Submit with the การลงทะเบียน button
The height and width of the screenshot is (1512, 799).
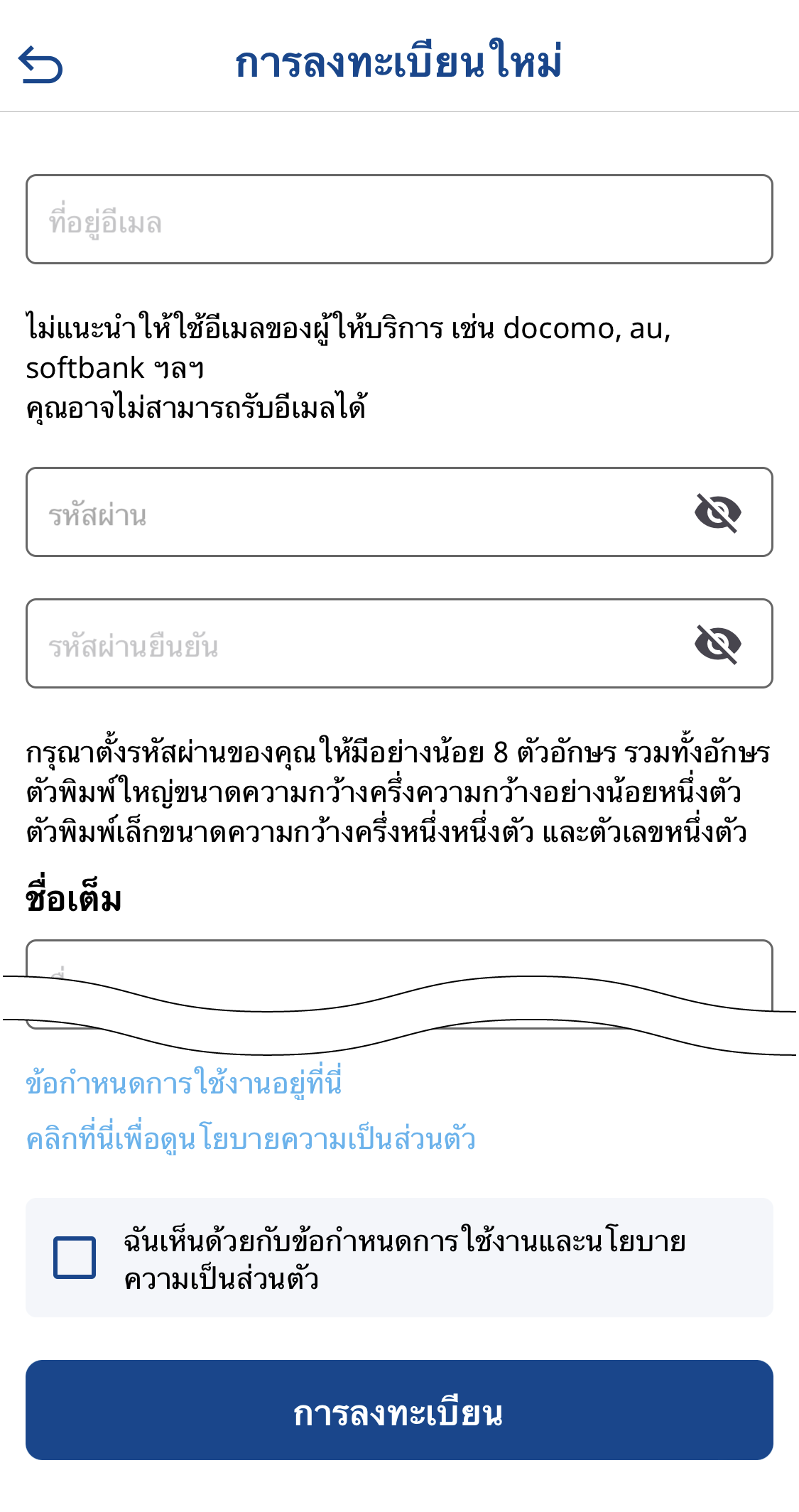pos(399,1410)
